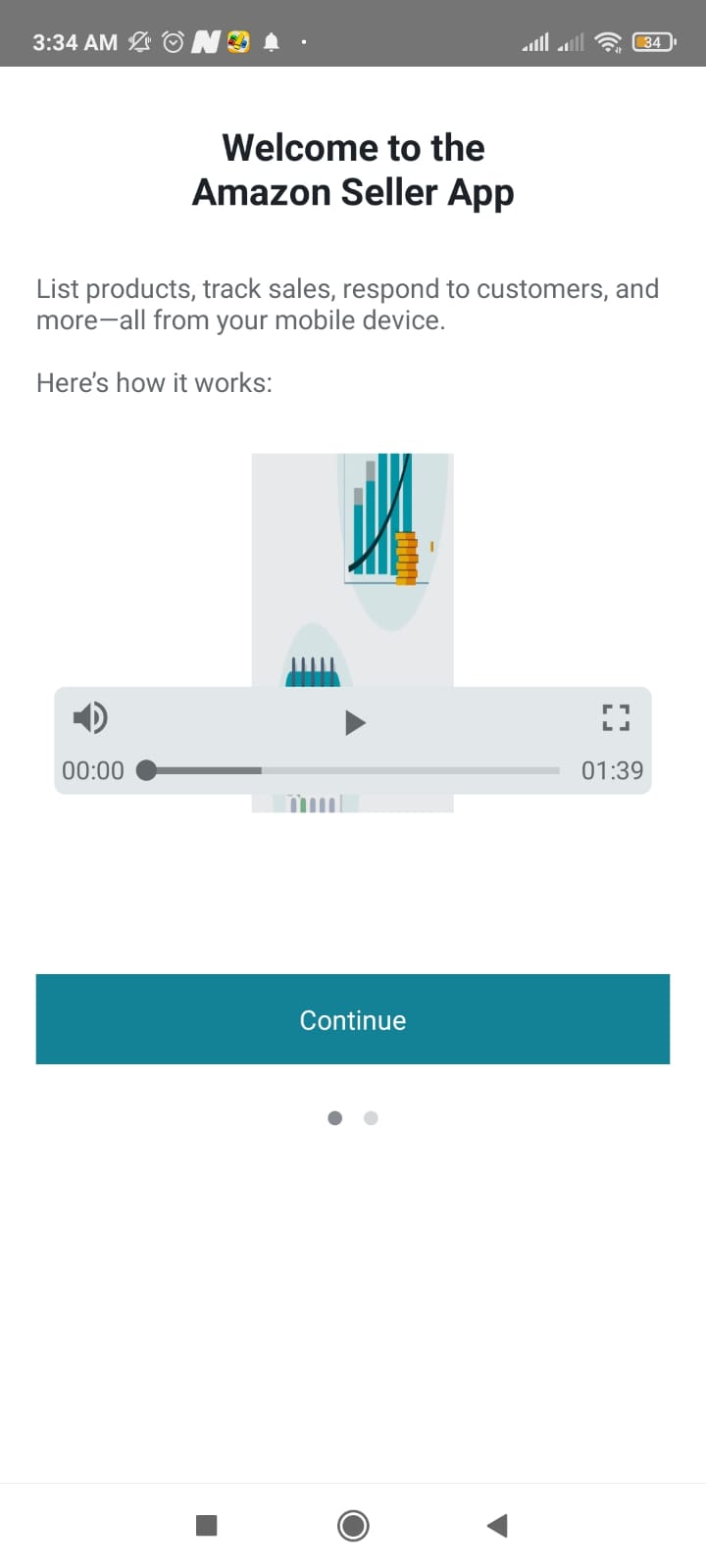The width and height of the screenshot is (706, 1568).
Task: Mute the video sound
Action: coord(90,718)
